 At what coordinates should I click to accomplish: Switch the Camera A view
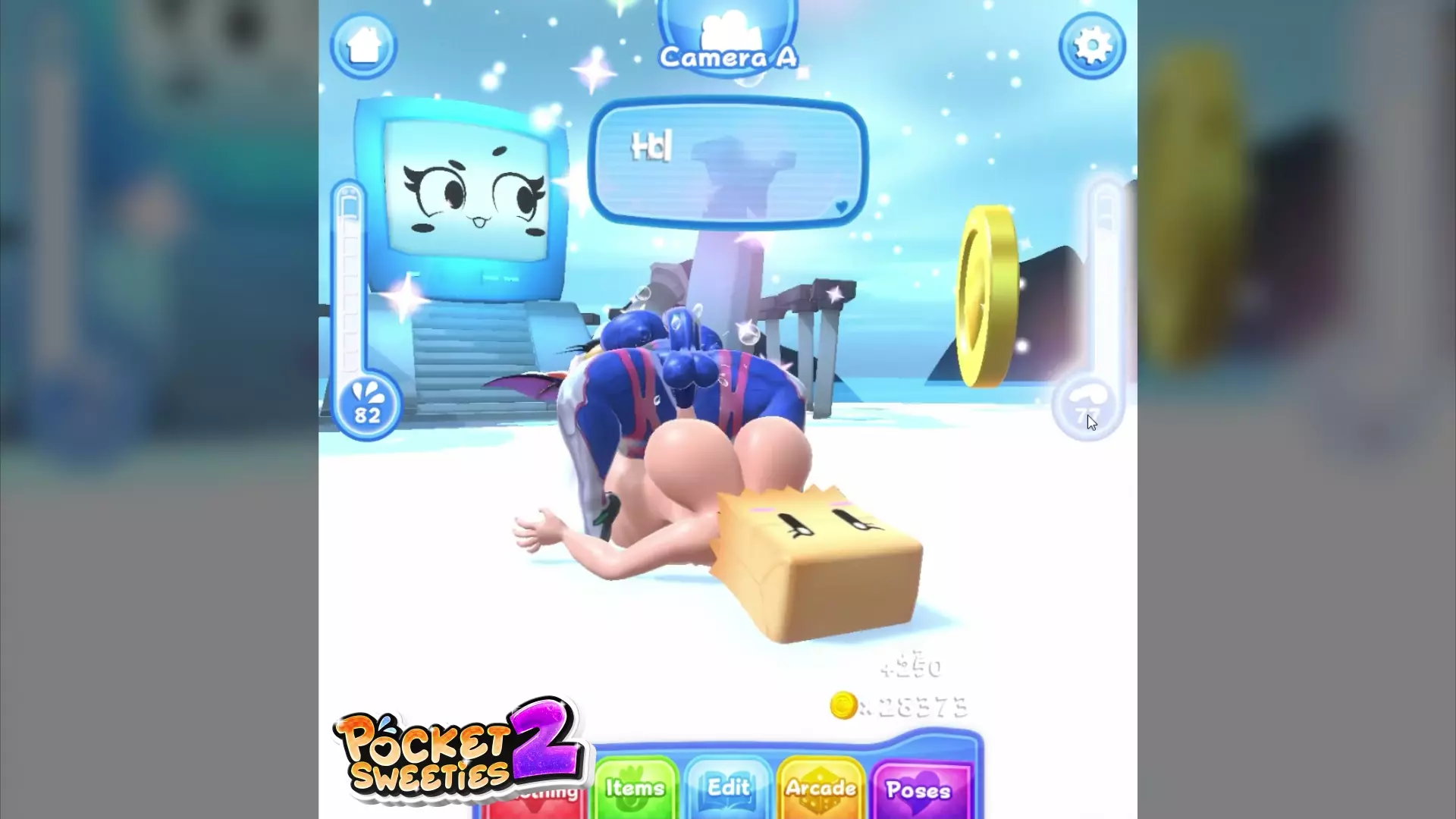point(728,38)
